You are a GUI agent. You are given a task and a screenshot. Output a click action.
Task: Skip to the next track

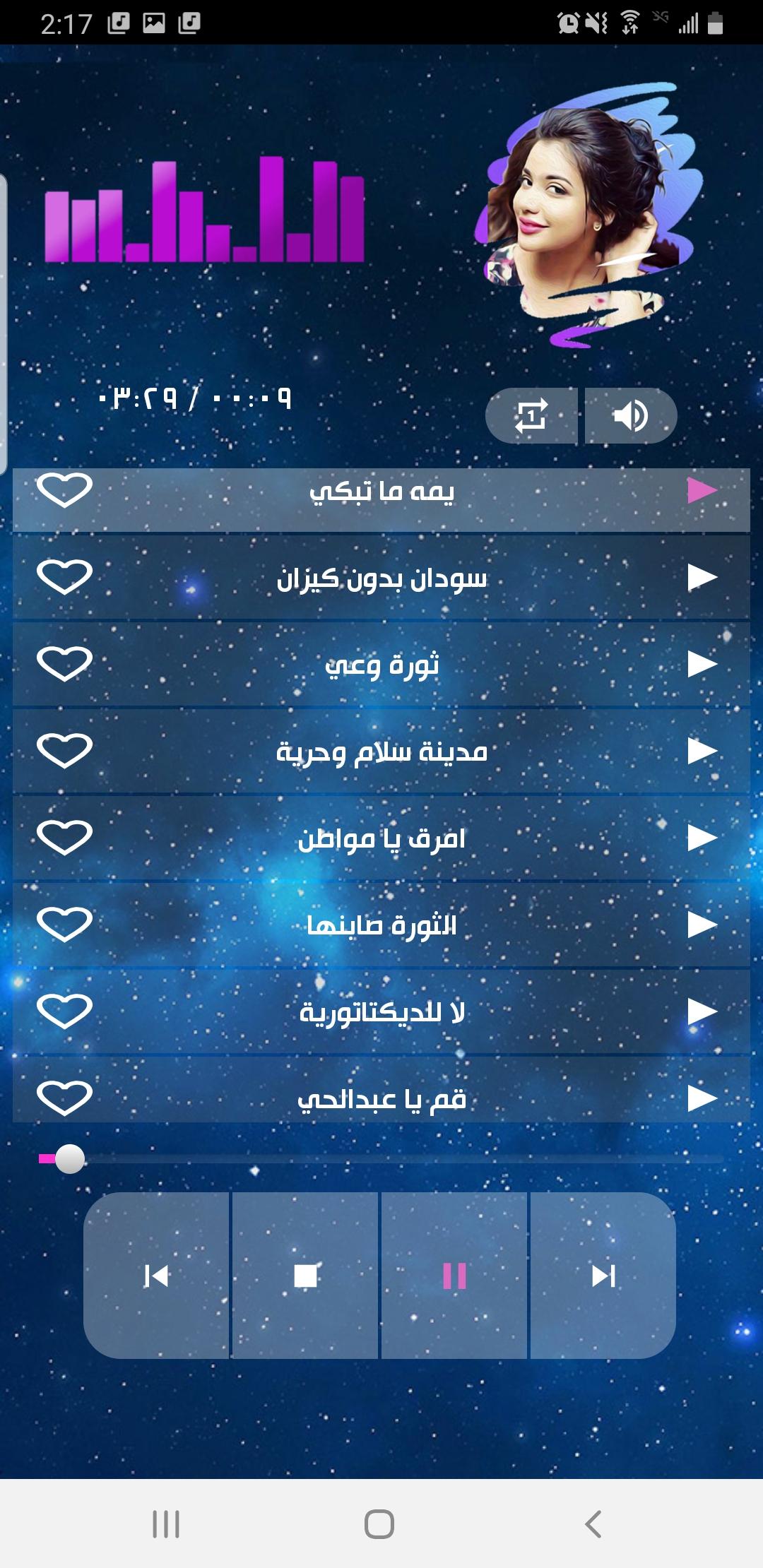603,1276
